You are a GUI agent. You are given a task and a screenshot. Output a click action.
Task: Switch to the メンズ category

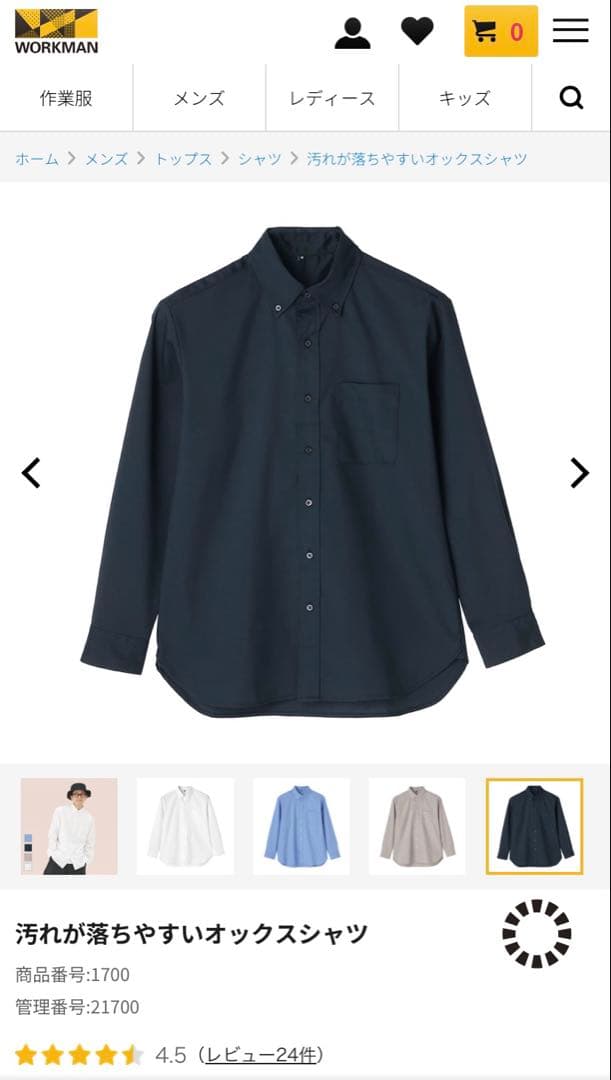pos(199,98)
